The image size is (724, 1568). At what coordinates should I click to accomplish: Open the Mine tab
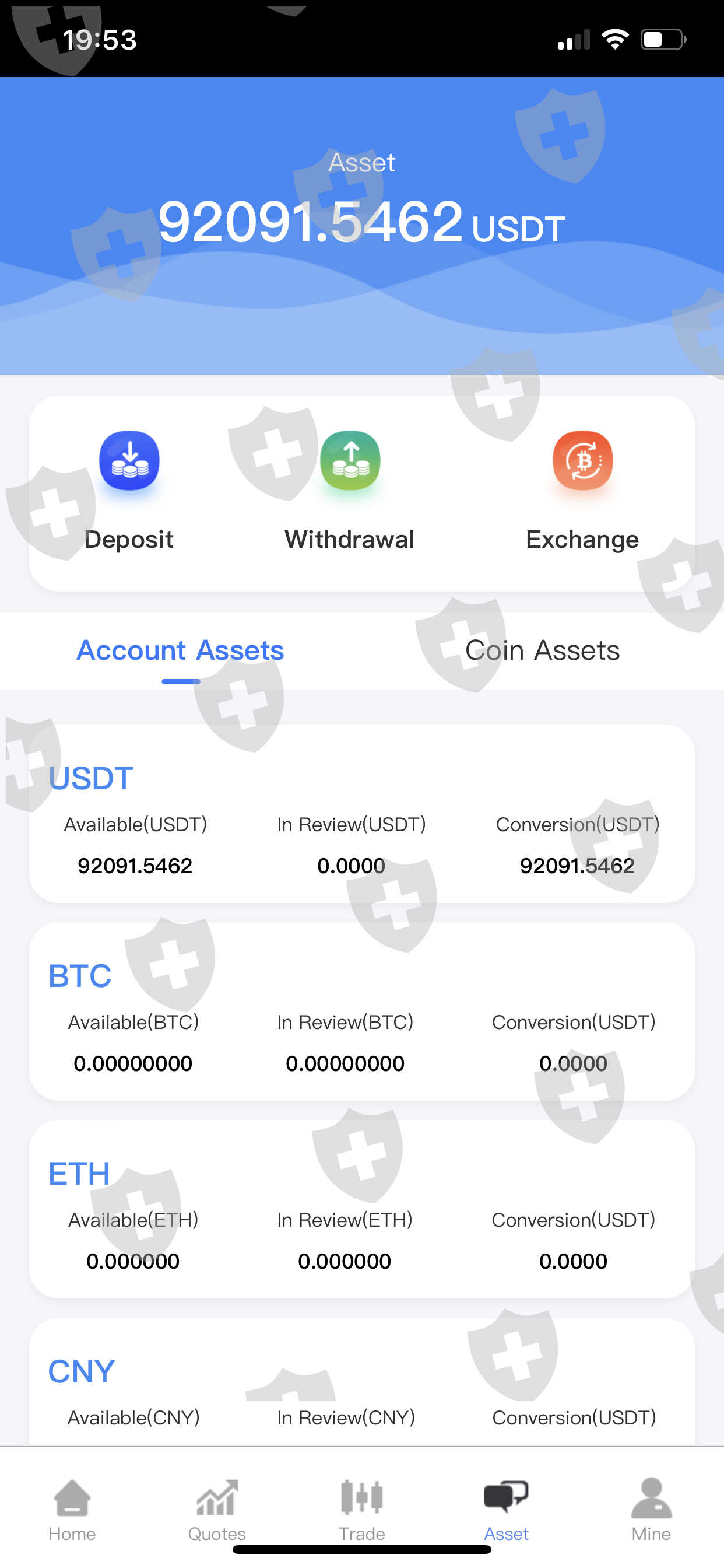point(651,1510)
